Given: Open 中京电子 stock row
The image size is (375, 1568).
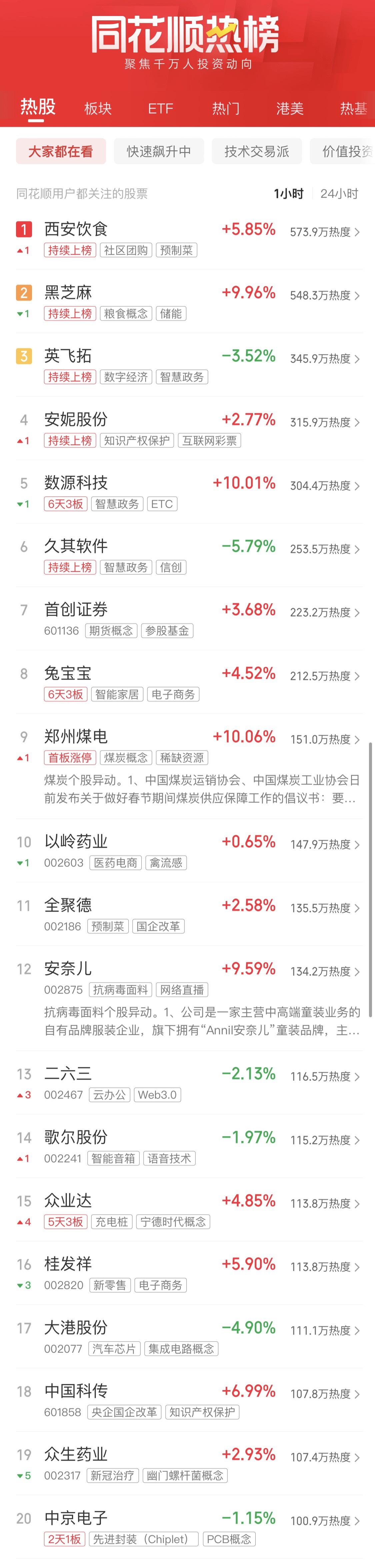Looking at the screenshot, I should coord(76,1518).
